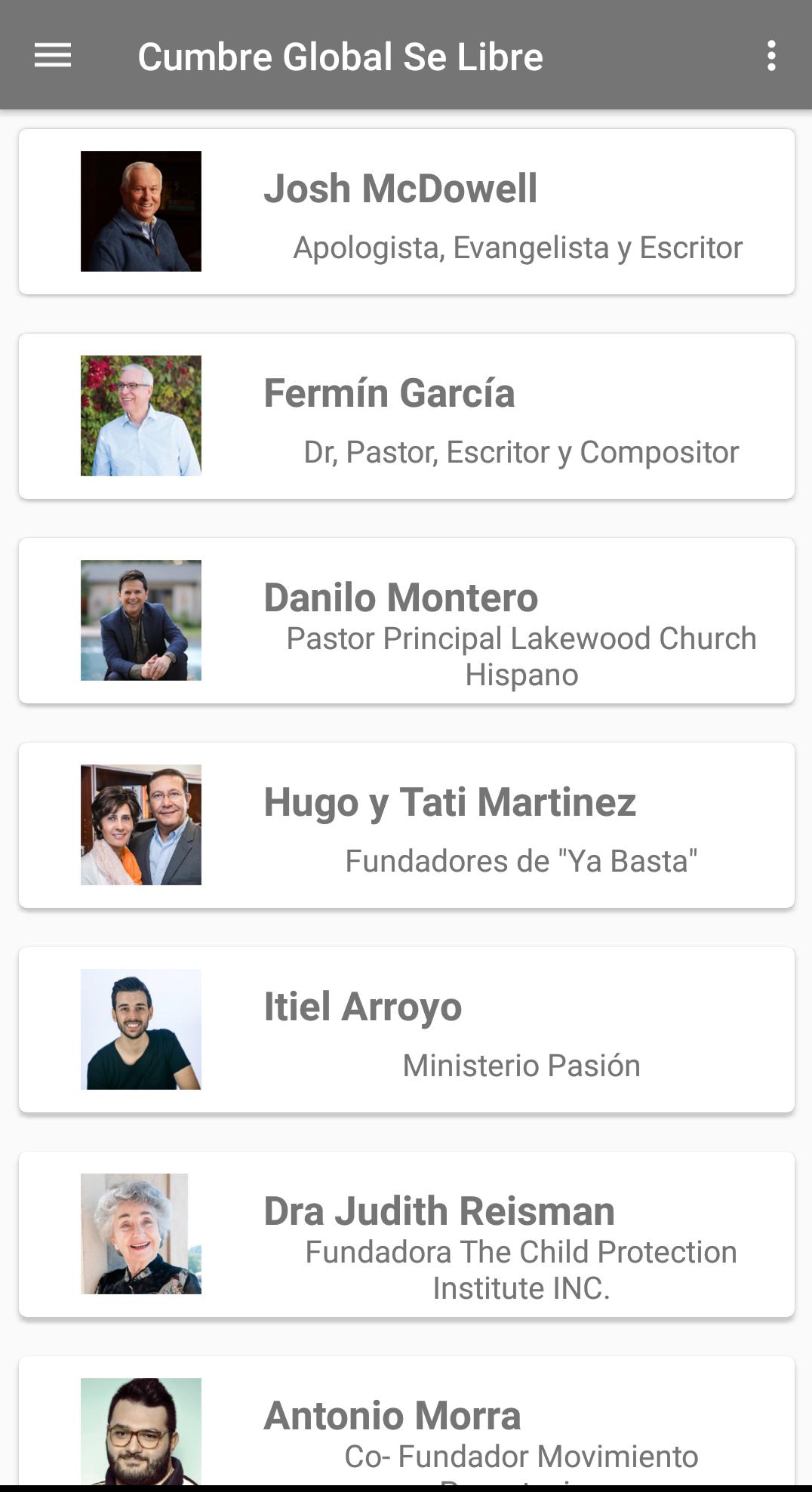The height and width of the screenshot is (1492, 812).
Task: Open Hugo y Tati Martinez card
Action: (x=406, y=826)
